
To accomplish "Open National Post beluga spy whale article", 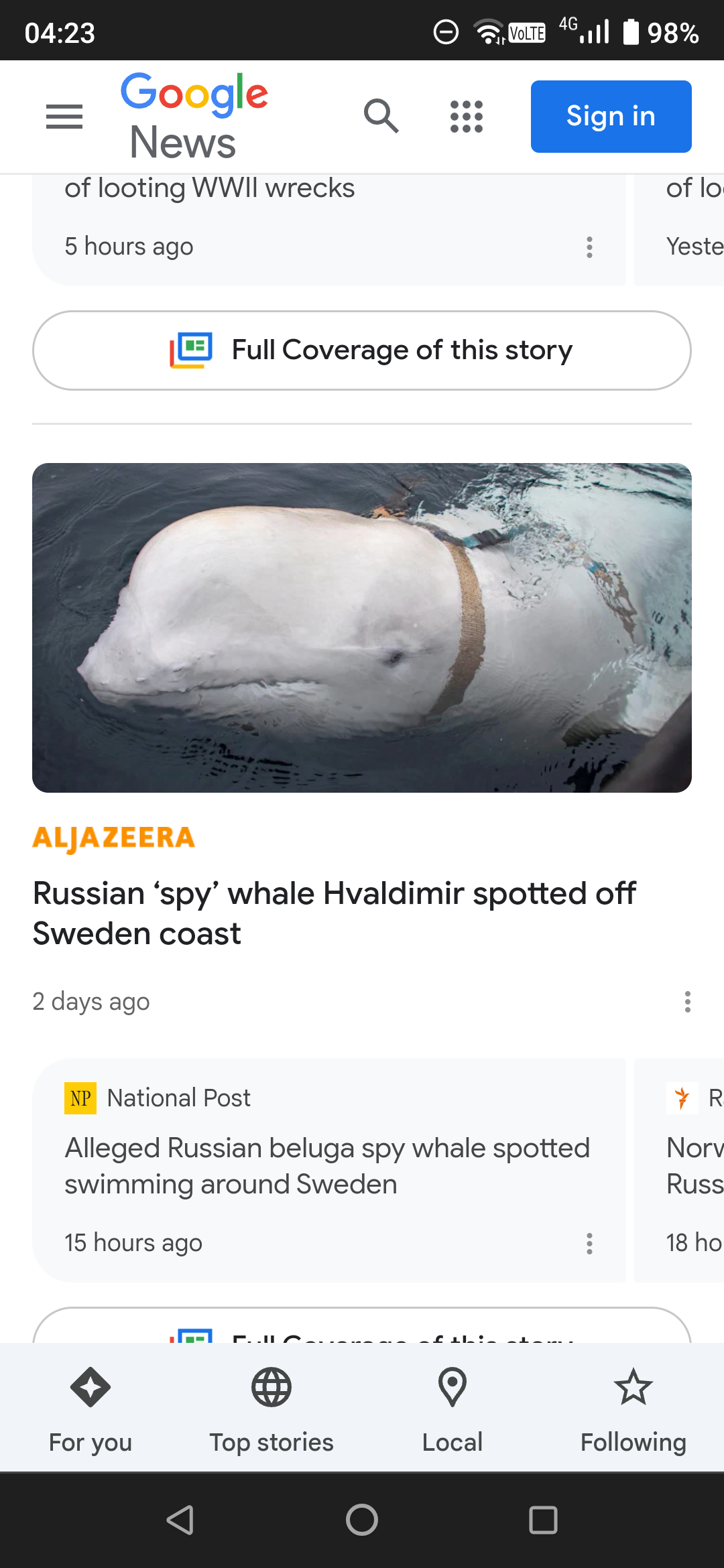I will [x=327, y=1166].
